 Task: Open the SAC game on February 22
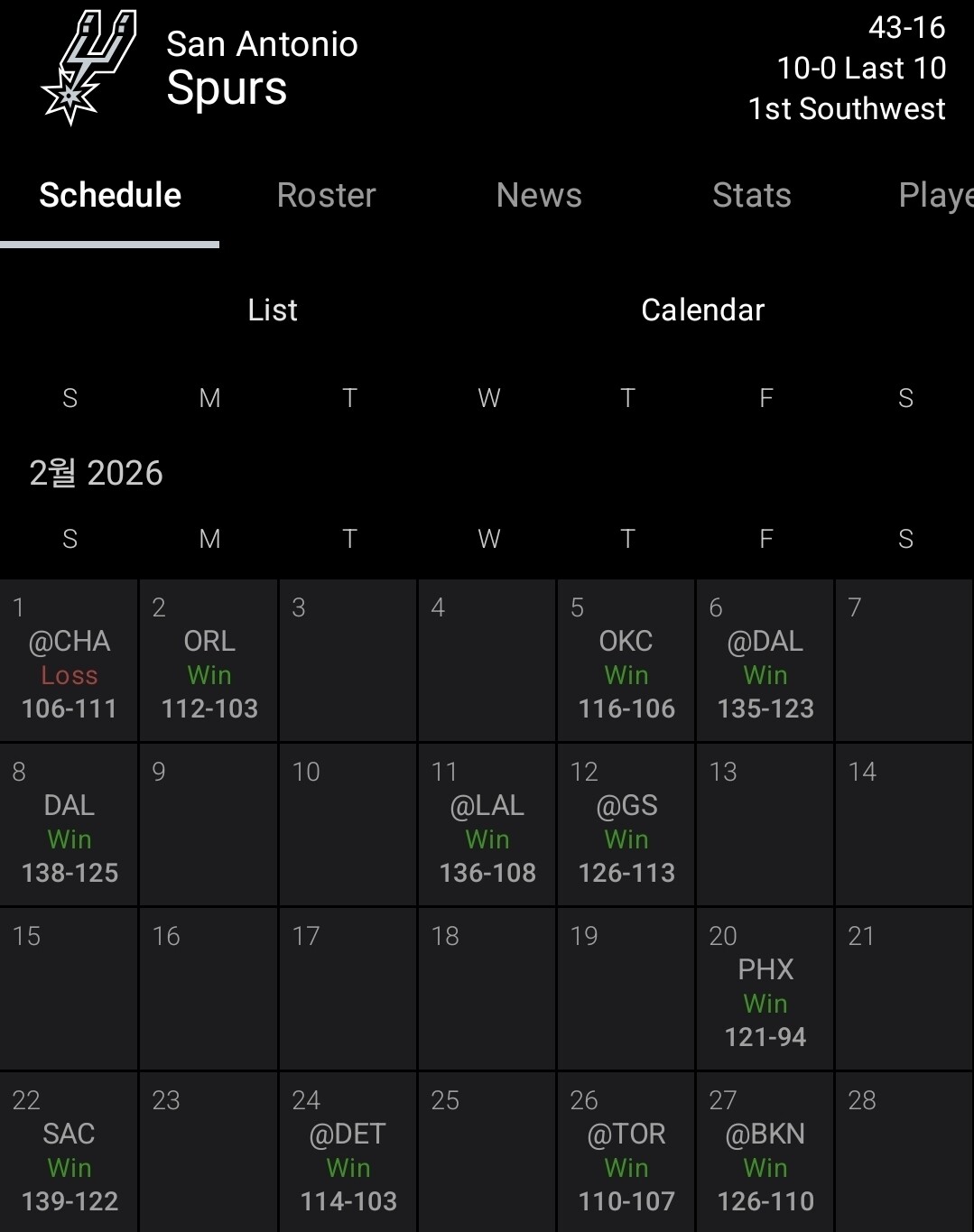(70, 1153)
